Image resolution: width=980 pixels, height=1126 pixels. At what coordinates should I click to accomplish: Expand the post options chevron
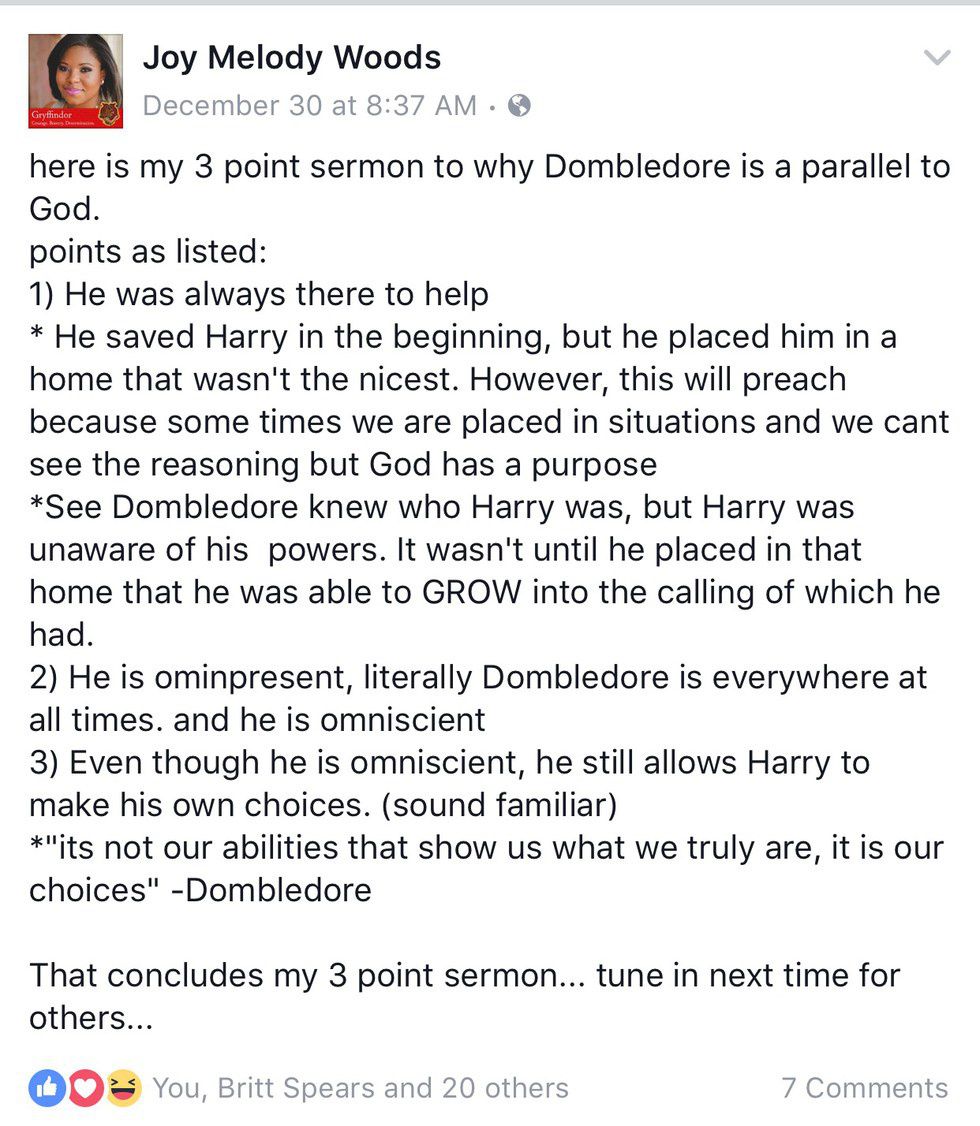(x=936, y=58)
